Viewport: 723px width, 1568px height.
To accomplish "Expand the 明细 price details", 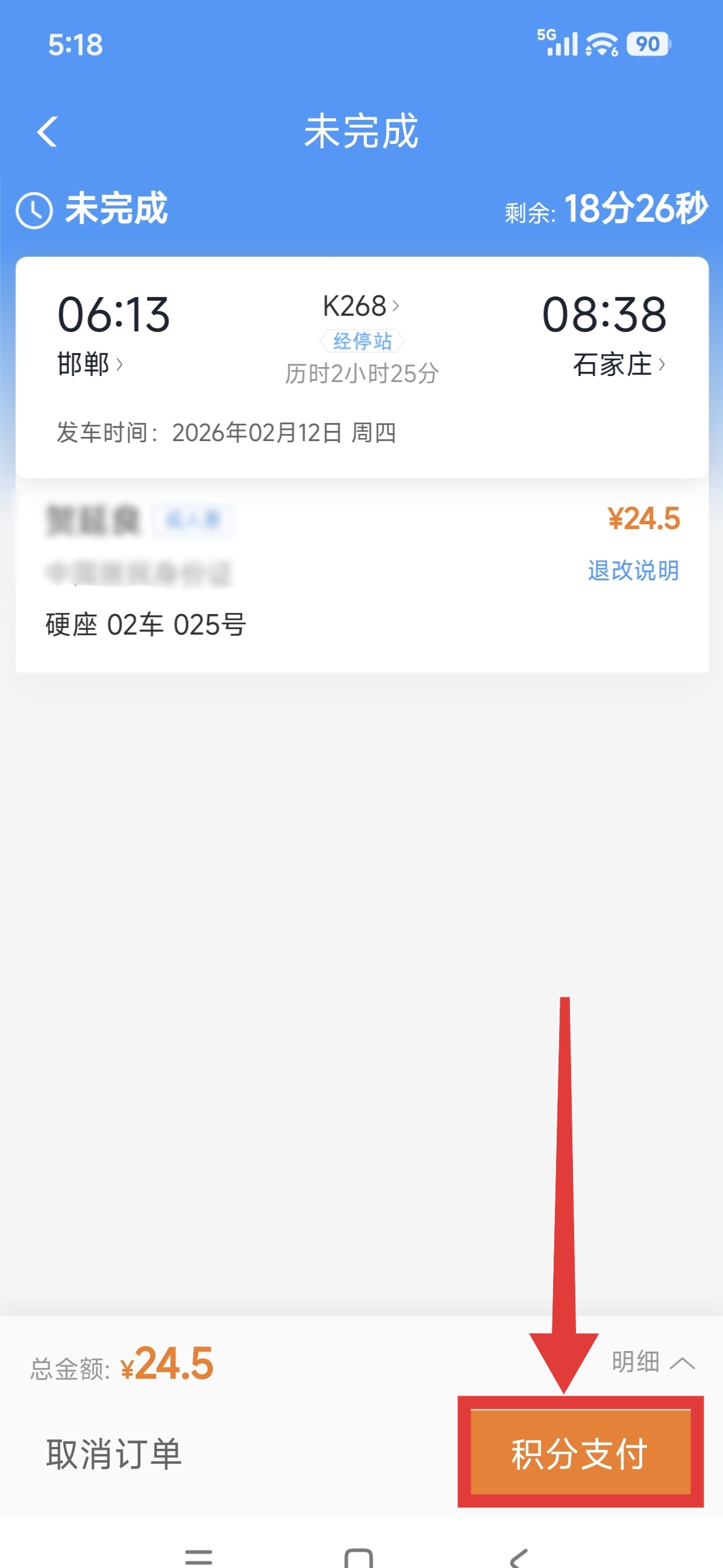I will 653,1363.
